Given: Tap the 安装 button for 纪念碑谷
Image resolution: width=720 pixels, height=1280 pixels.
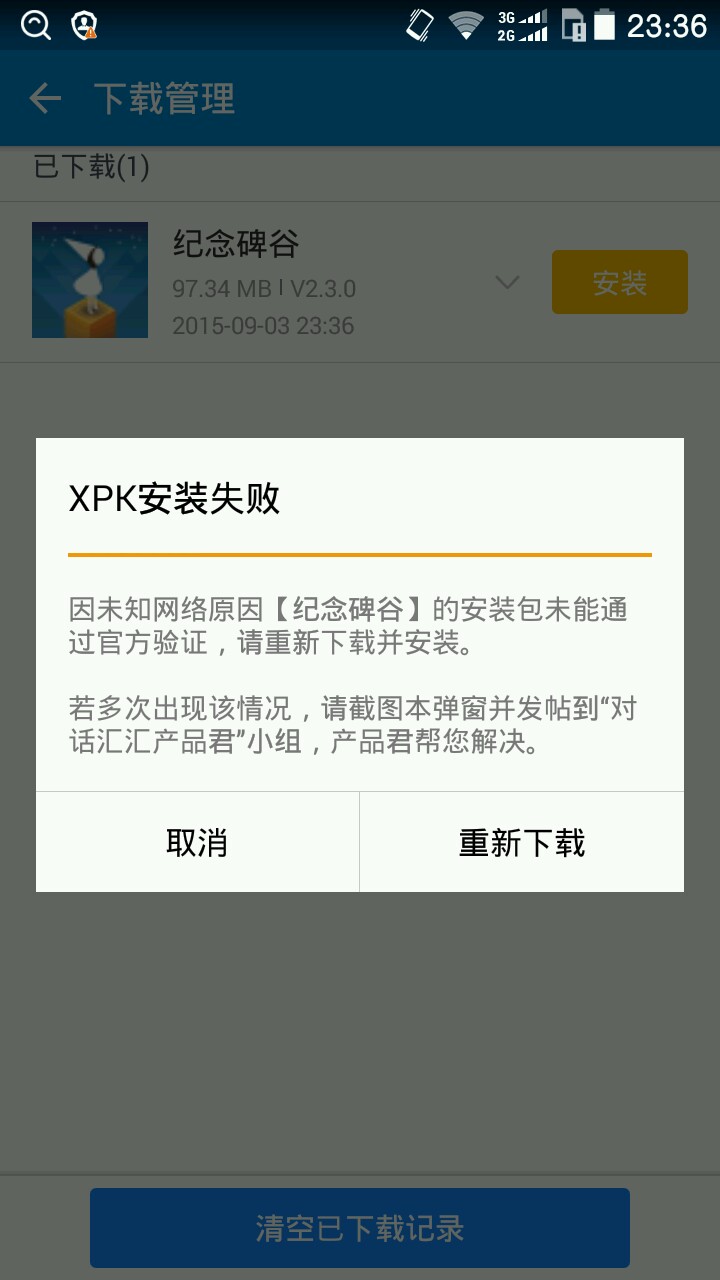Looking at the screenshot, I should click(x=620, y=282).
